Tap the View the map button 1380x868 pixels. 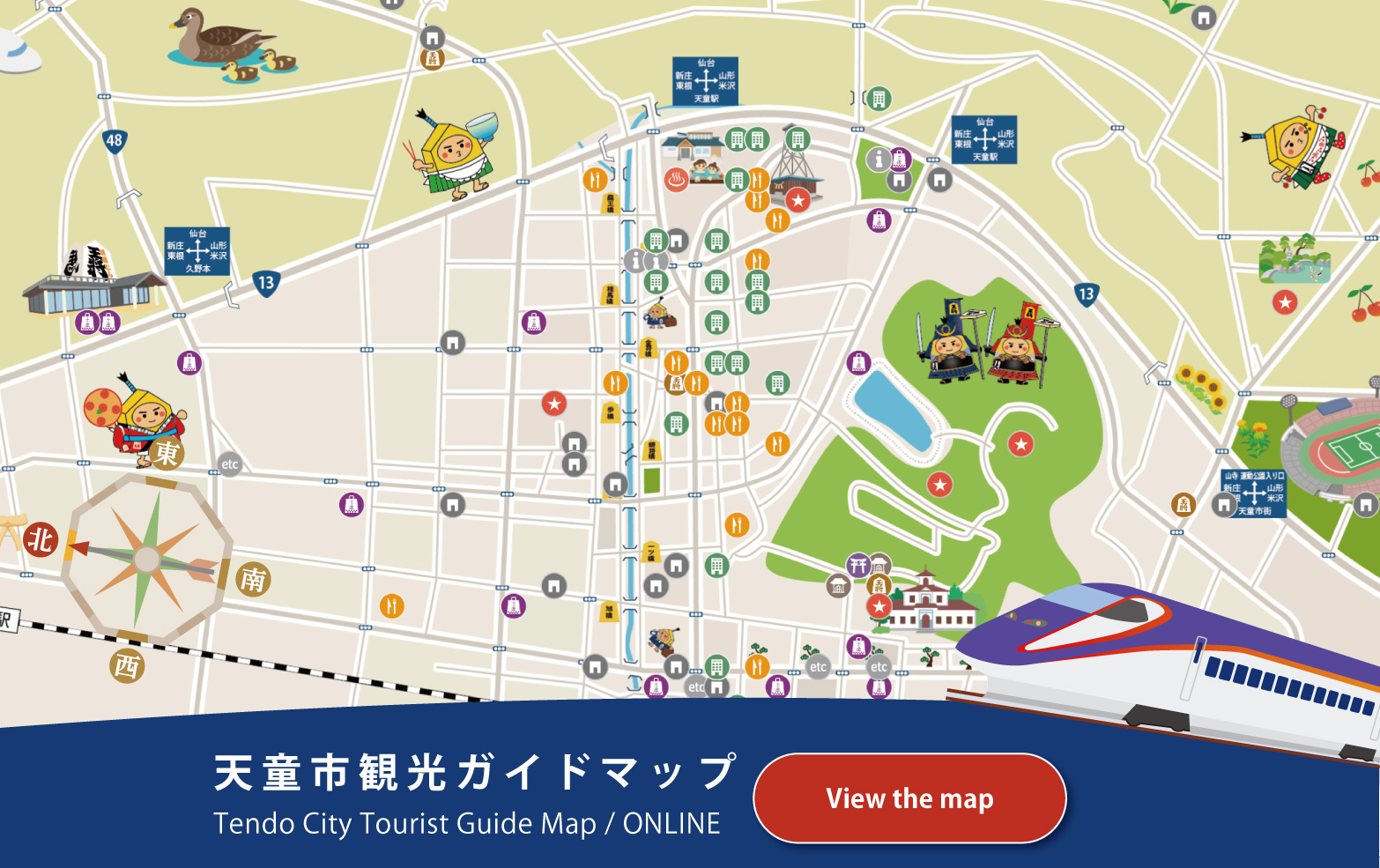(909, 798)
